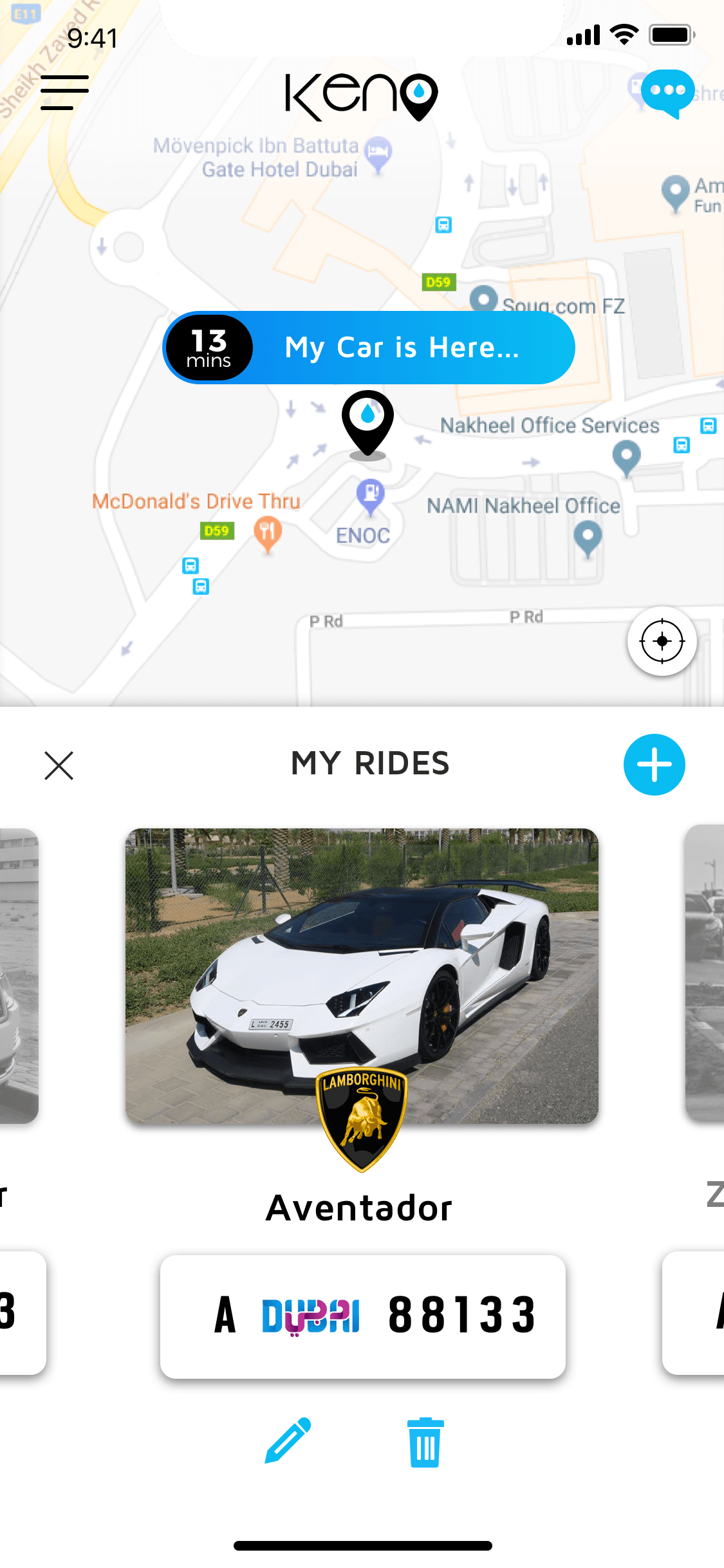Add a new ride with the plus button
Viewport: 724px width, 1568px height.
654,765
